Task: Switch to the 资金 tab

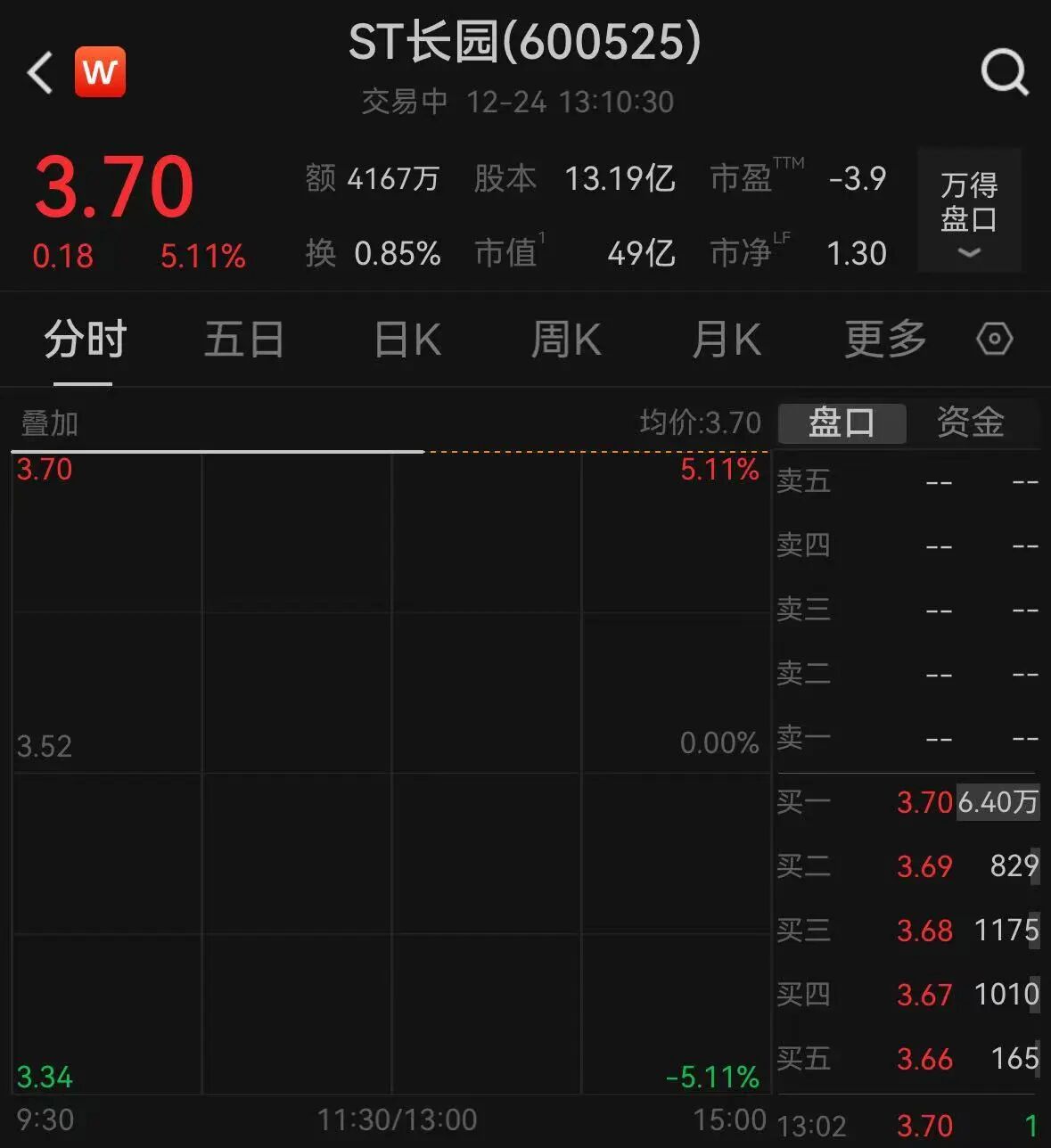Action: 970,422
